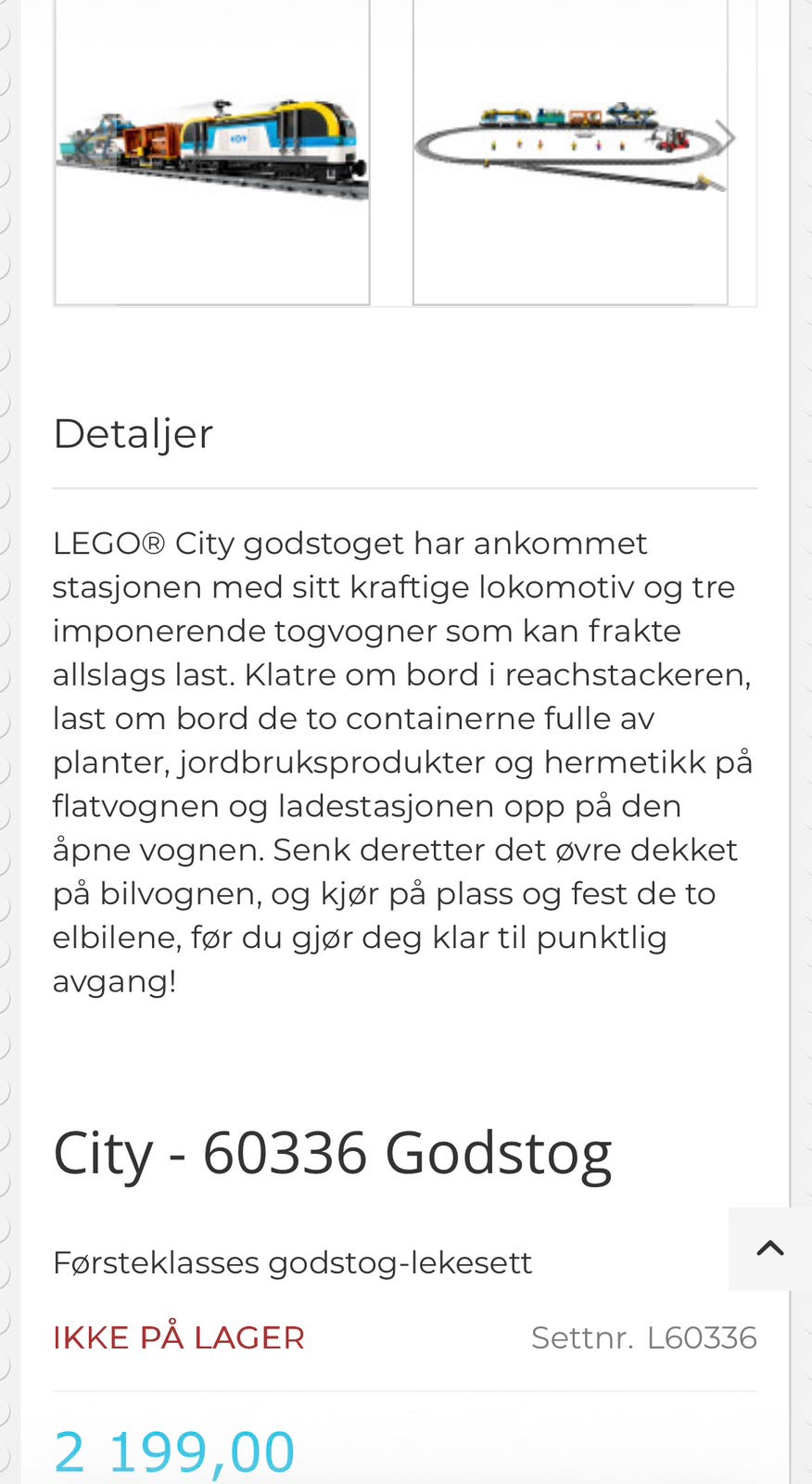The image size is (812, 1484).
Task: Click the set number "L60336"
Action: point(702,1337)
